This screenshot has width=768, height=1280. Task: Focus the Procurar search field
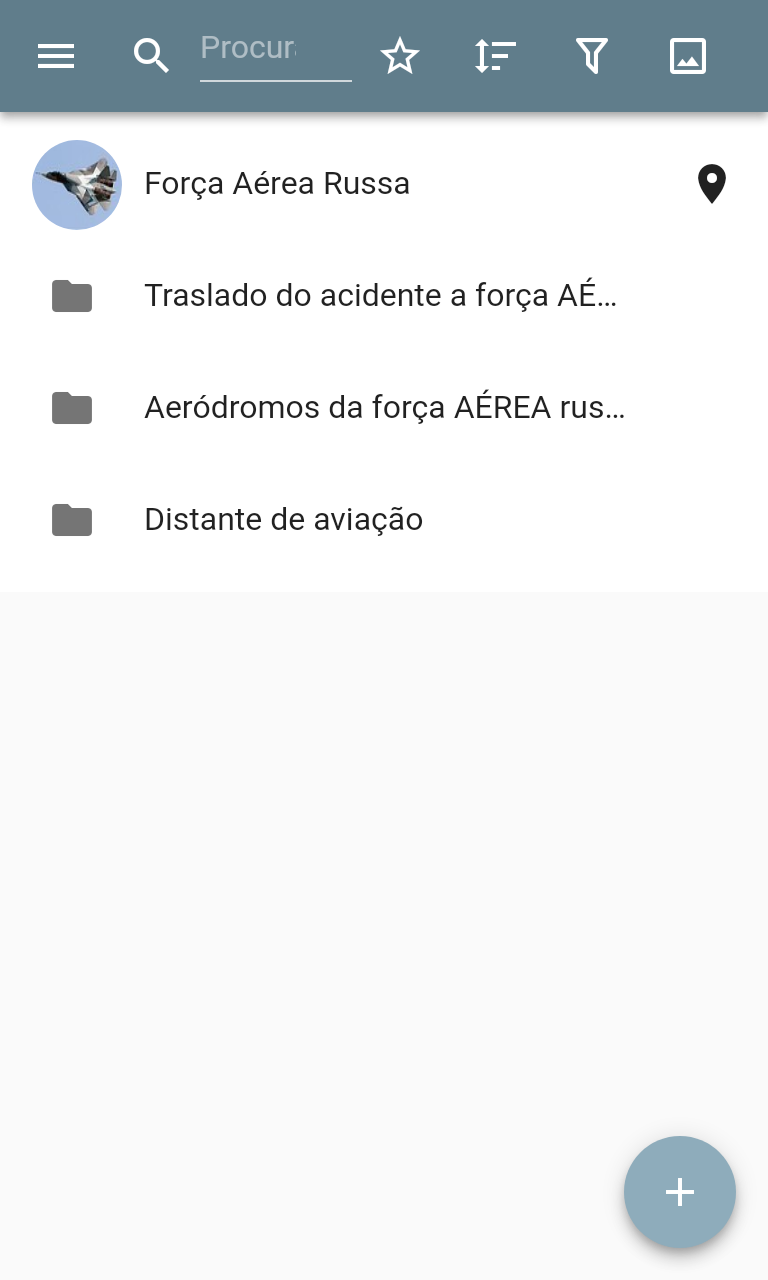pyautogui.click(x=275, y=50)
